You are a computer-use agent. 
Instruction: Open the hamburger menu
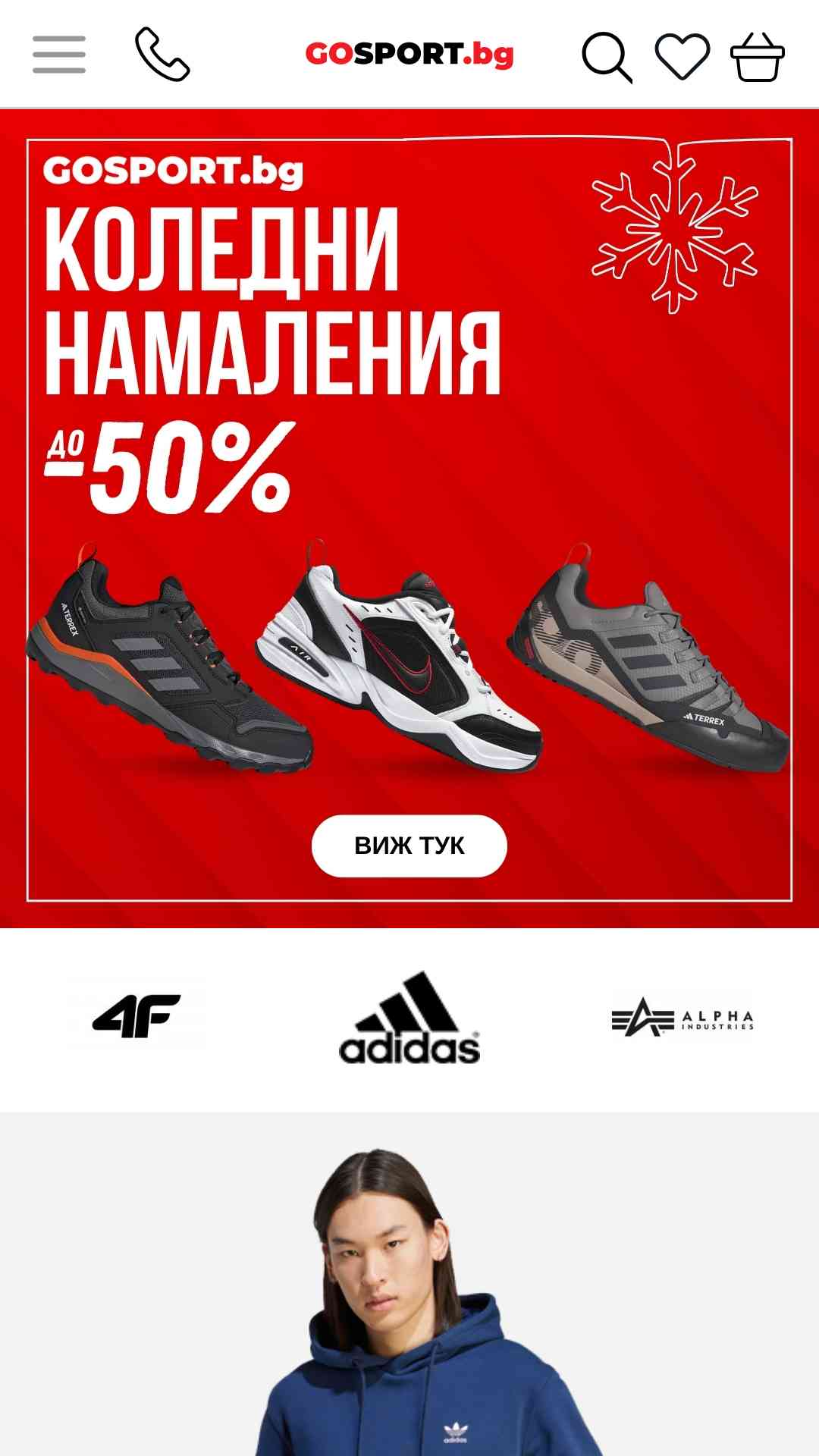(x=59, y=55)
